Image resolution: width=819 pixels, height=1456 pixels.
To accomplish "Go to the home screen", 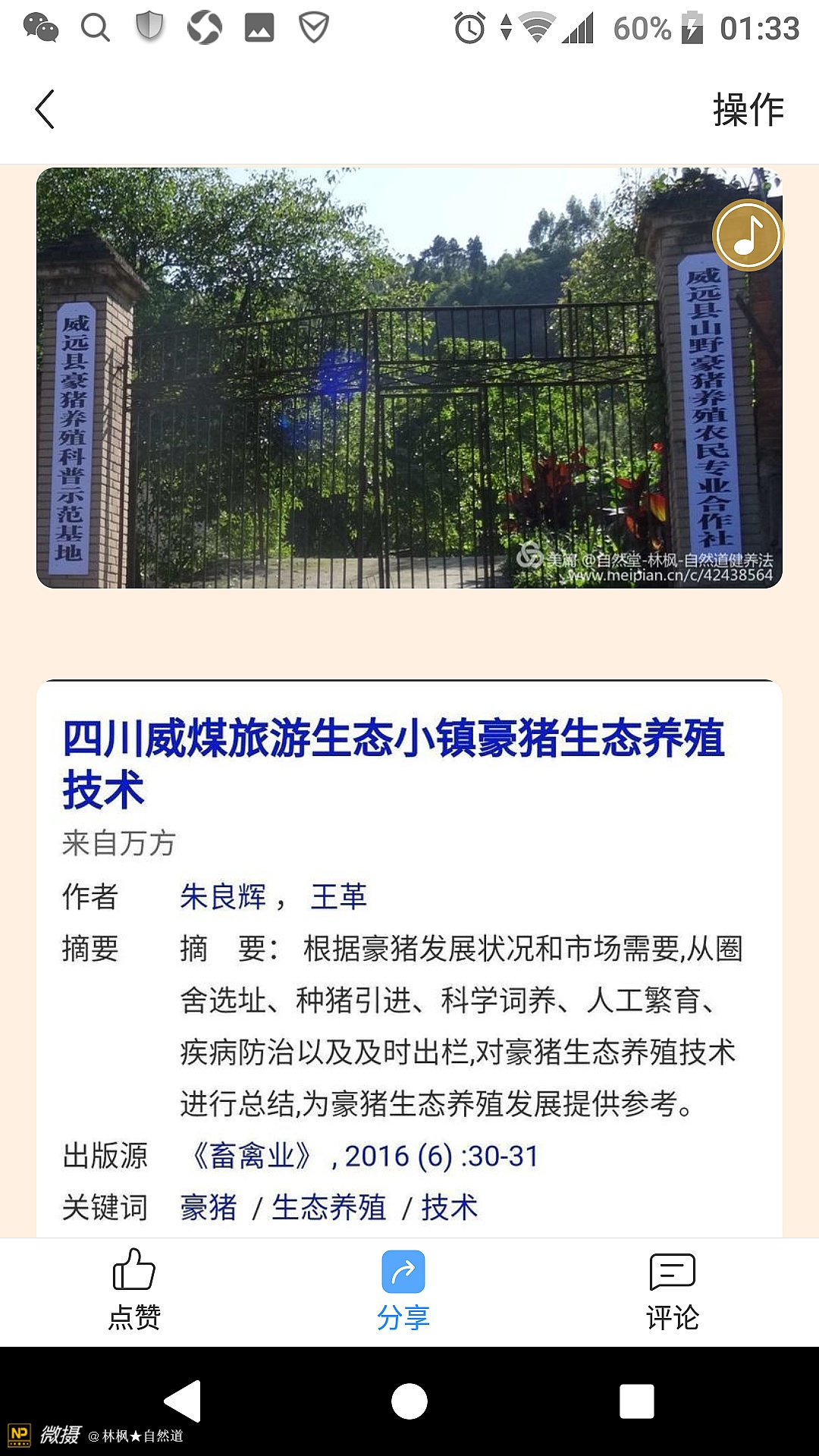I will tap(409, 1400).
